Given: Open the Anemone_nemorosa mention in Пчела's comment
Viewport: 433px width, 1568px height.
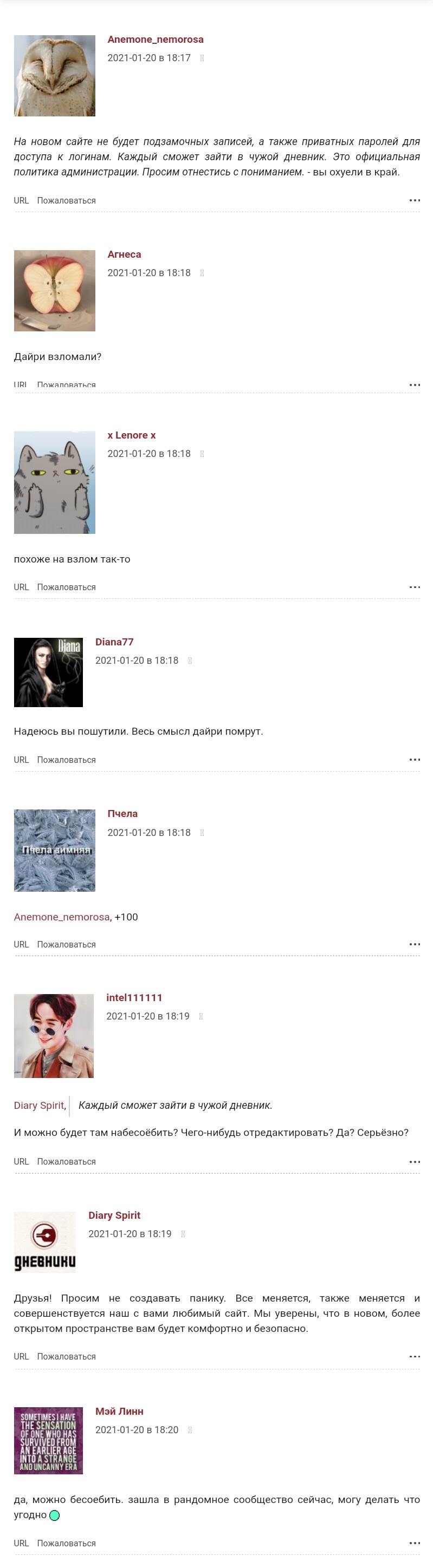Looking at the screenshot, I should [x=62, y=917].
